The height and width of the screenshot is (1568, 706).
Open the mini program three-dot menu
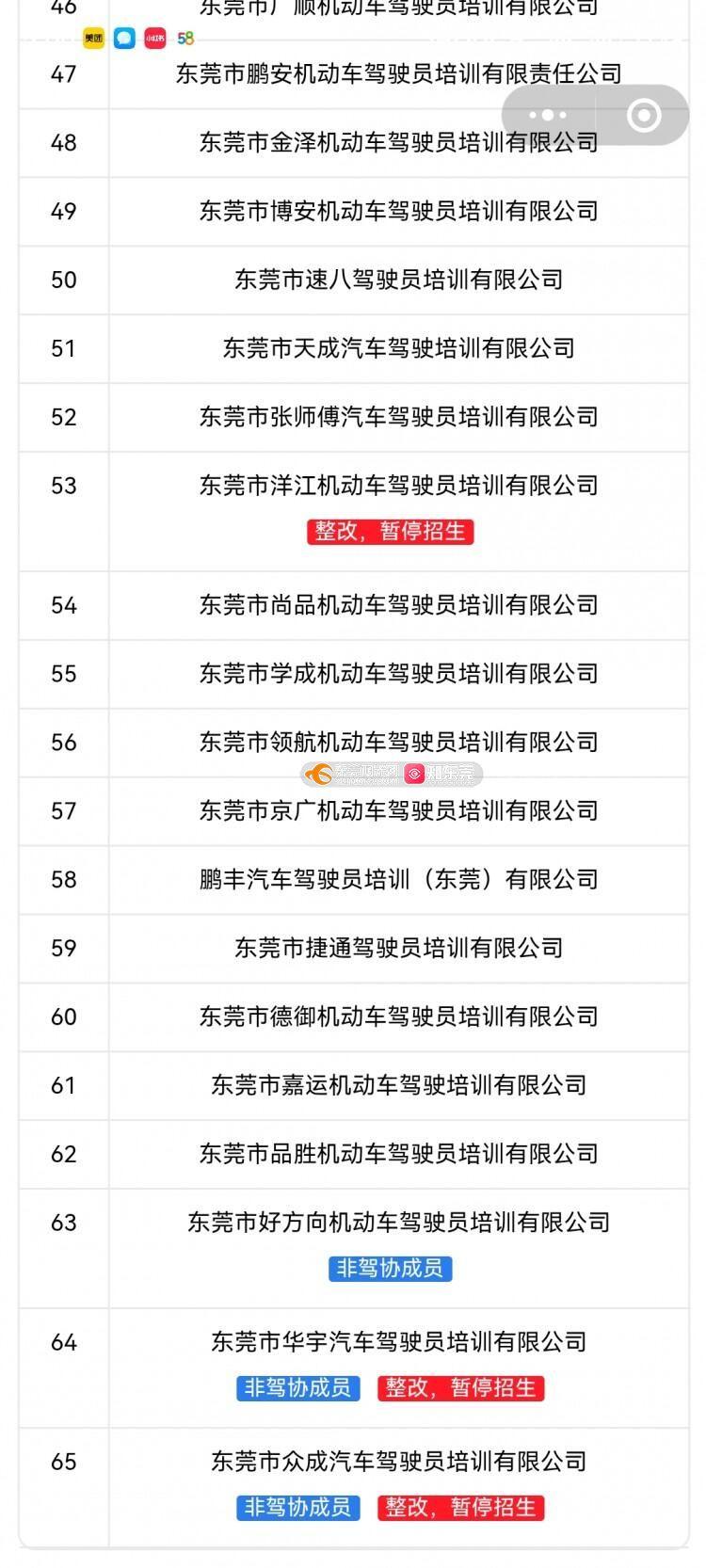tap(548, 115)
